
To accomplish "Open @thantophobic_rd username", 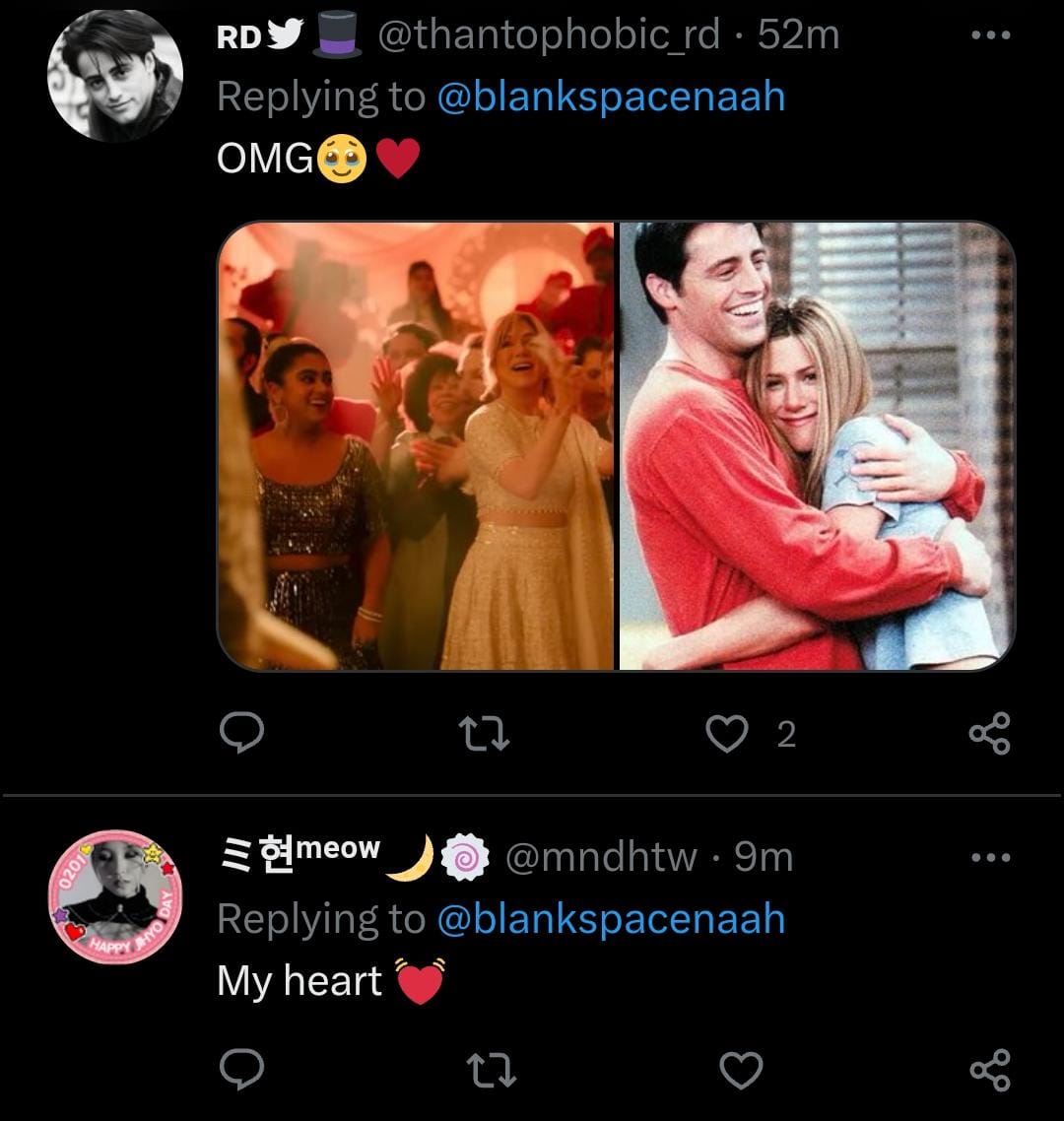I will coord(549,35).
